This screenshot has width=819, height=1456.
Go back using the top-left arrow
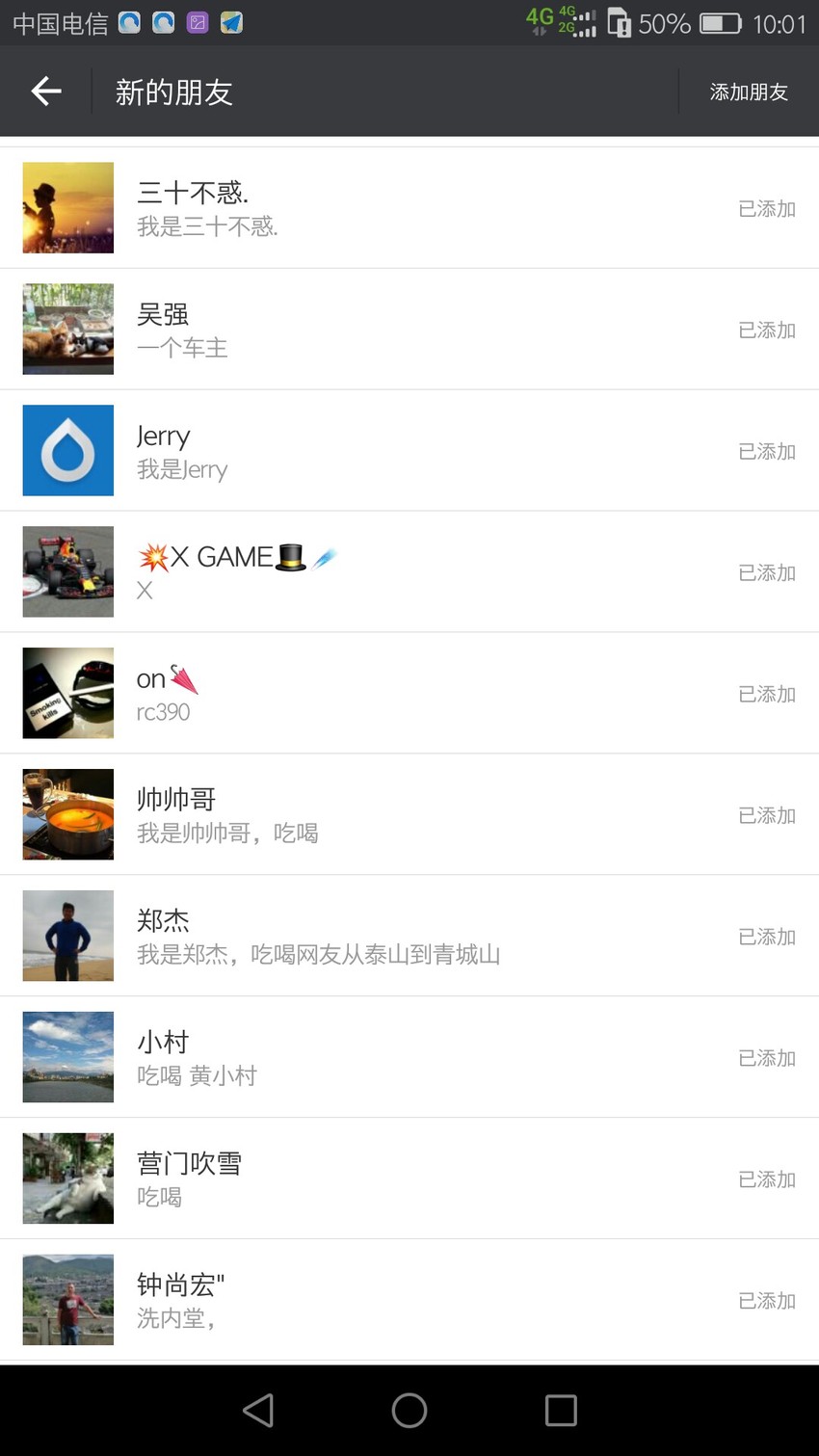(x=46, y=92)
